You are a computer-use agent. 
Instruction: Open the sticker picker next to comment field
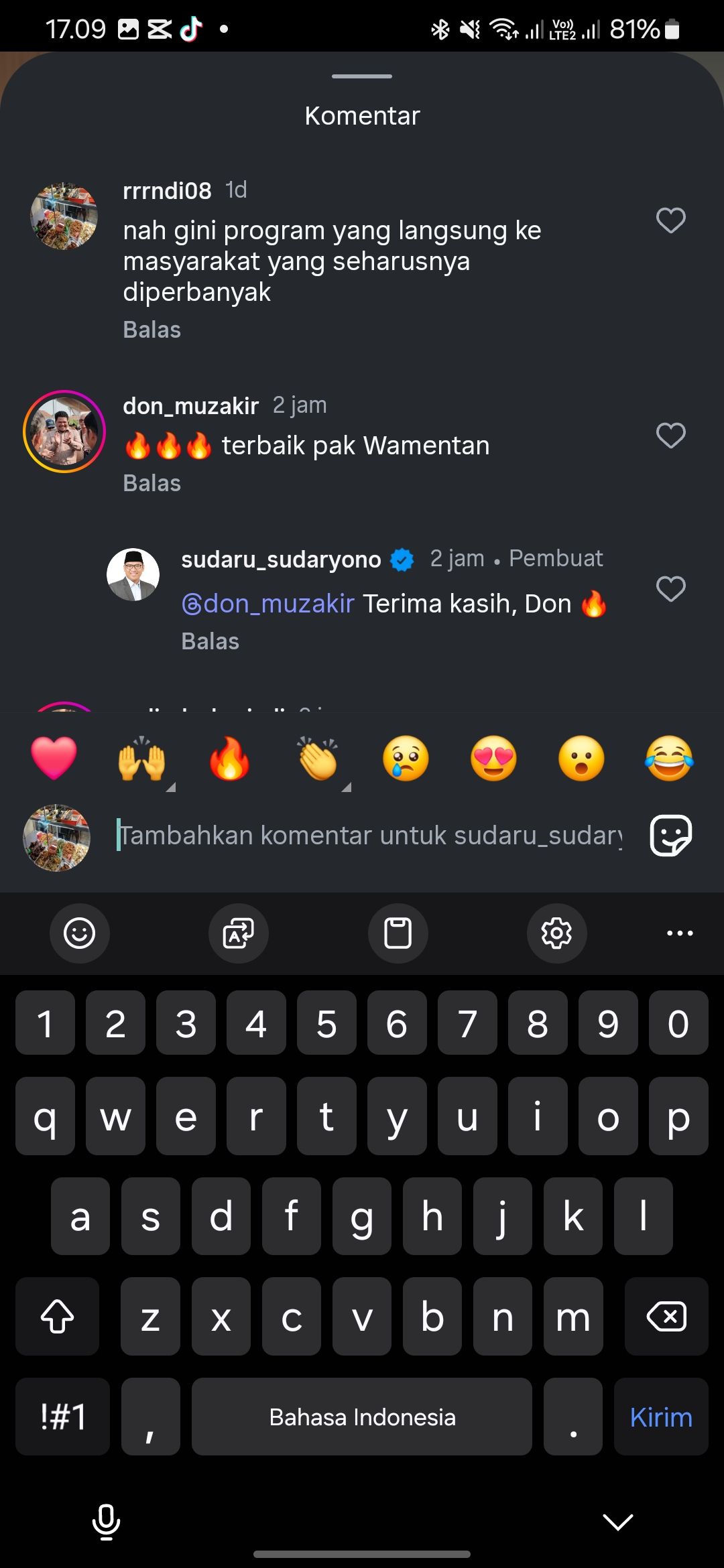click(x=671, y=836)
